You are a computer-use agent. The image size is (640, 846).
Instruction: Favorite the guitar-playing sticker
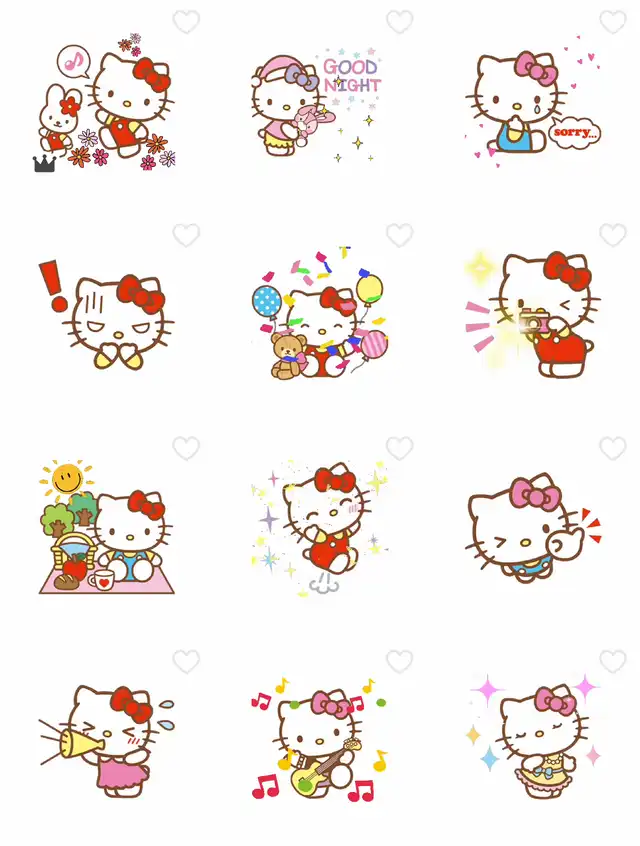pos(400,661)
